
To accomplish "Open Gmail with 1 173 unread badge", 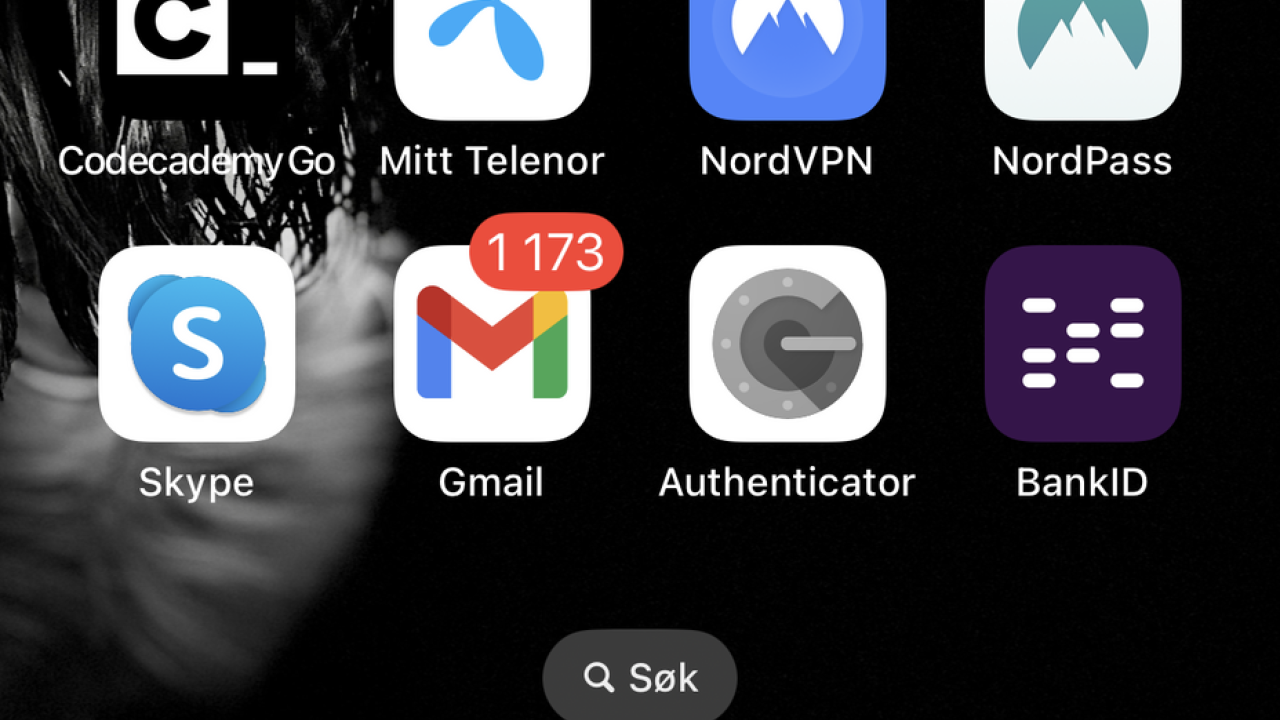I will click(492, 343).
